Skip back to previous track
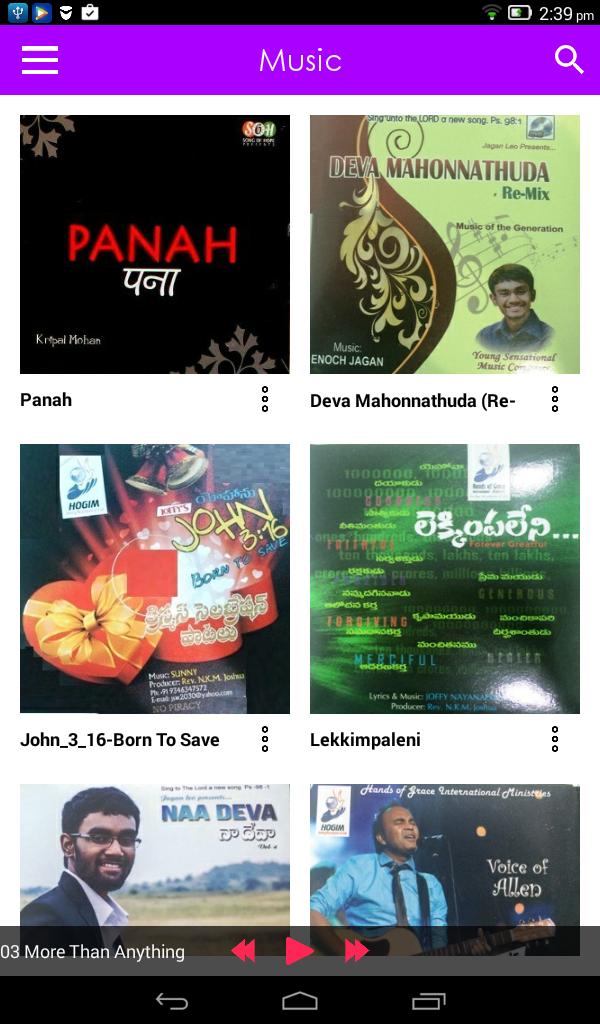600x1024 pixels. pyautogui.click(x=244, y=951)
